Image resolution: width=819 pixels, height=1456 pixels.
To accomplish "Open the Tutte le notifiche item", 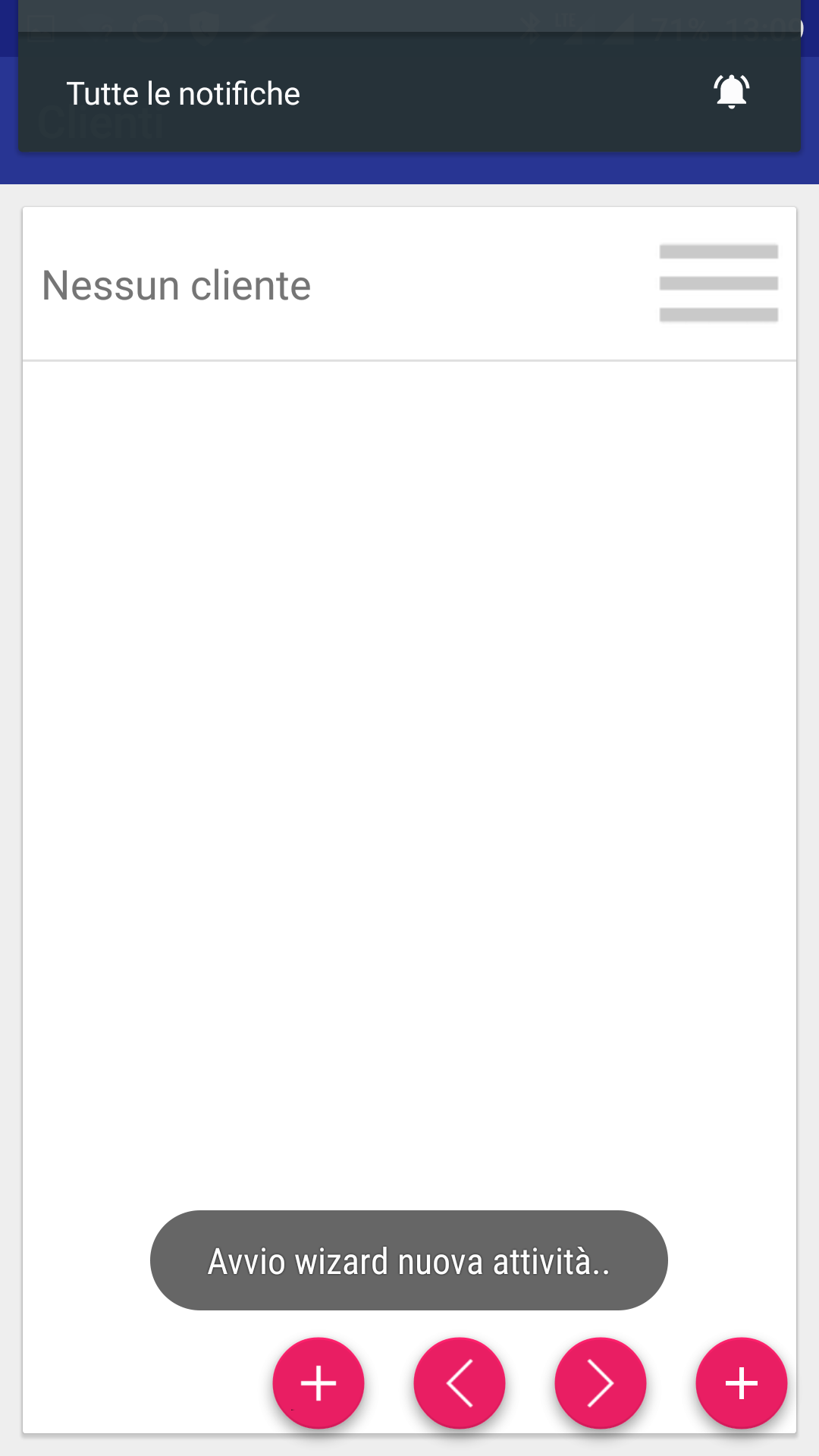I will pyautogui.click(x=409, y=92).
